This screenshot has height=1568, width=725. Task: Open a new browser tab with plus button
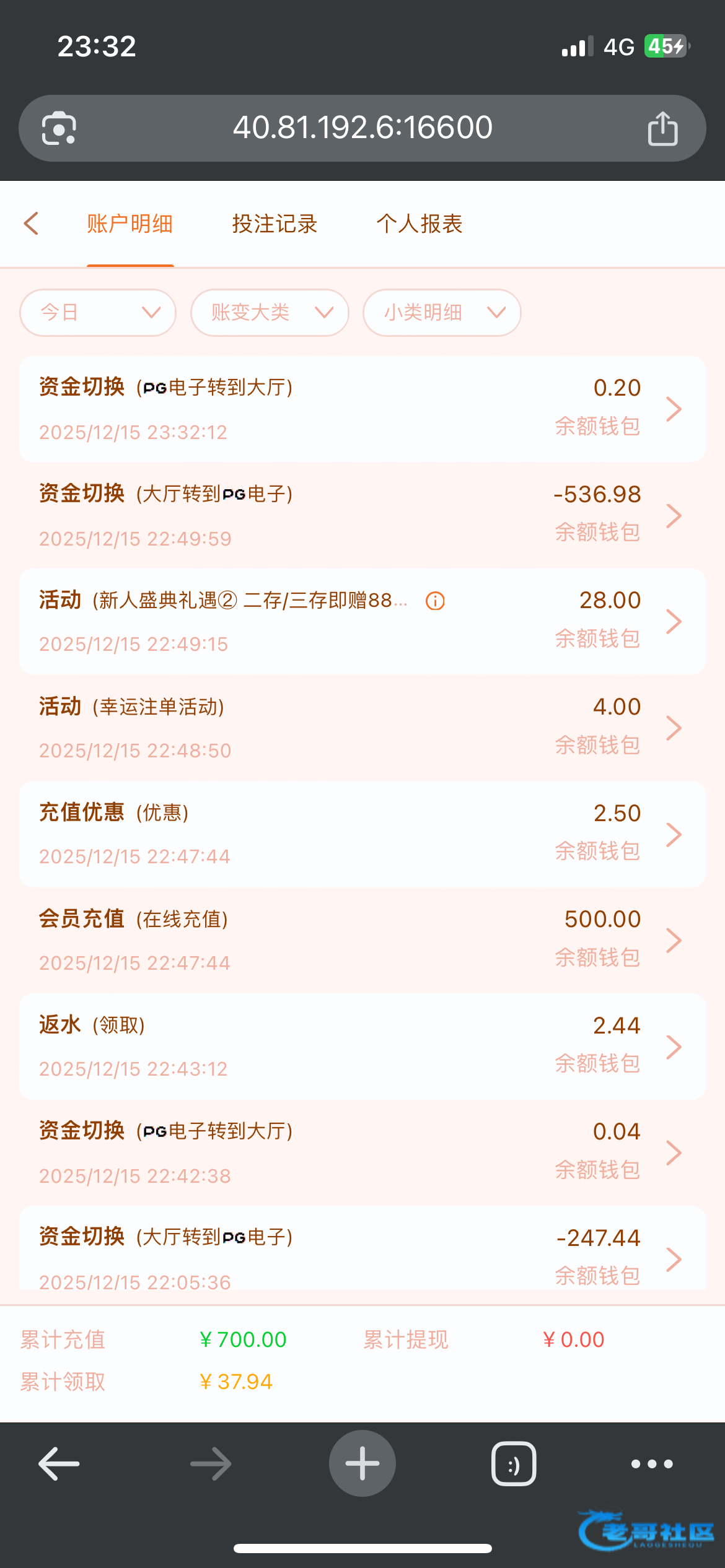(x=362, y=1463)
